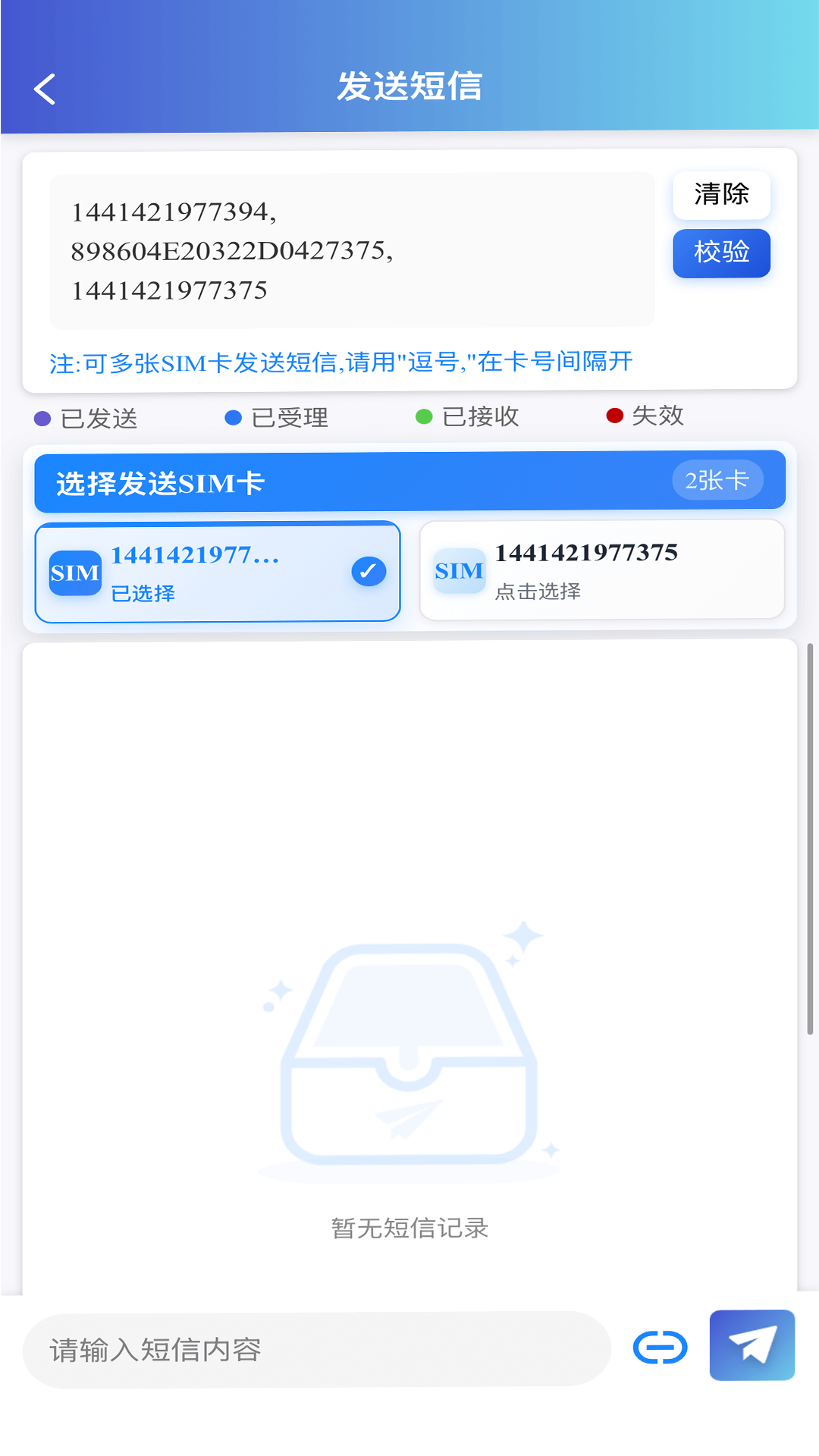Image resolution: width=819 pixels, height=1456 pixels.
Task: Click the blue 已受理 status dot
Action: 233,417
